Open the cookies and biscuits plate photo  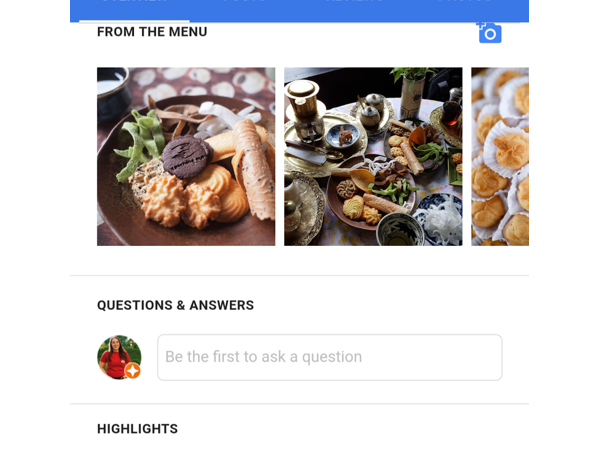point(186,156)
